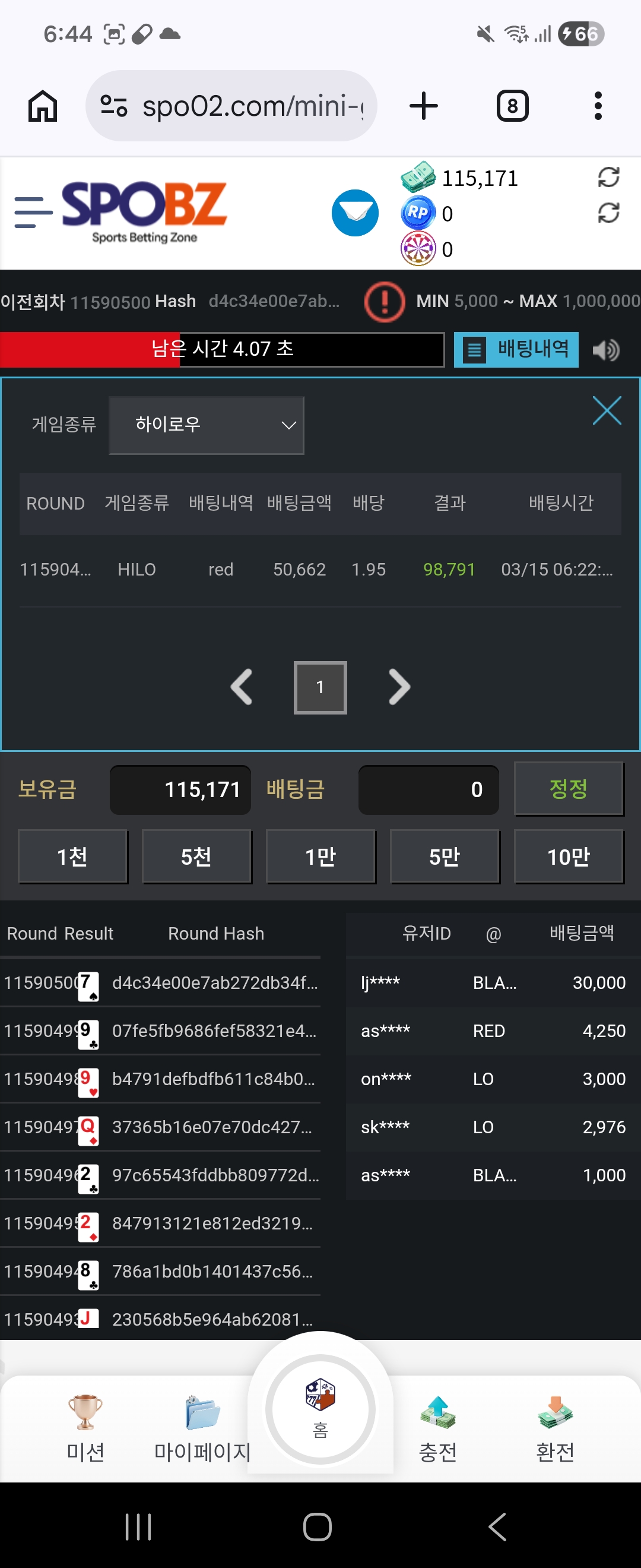This screenshot has width=641, height=1568.
Task: Add 10만 to the bet
Action: pos(568,856)
